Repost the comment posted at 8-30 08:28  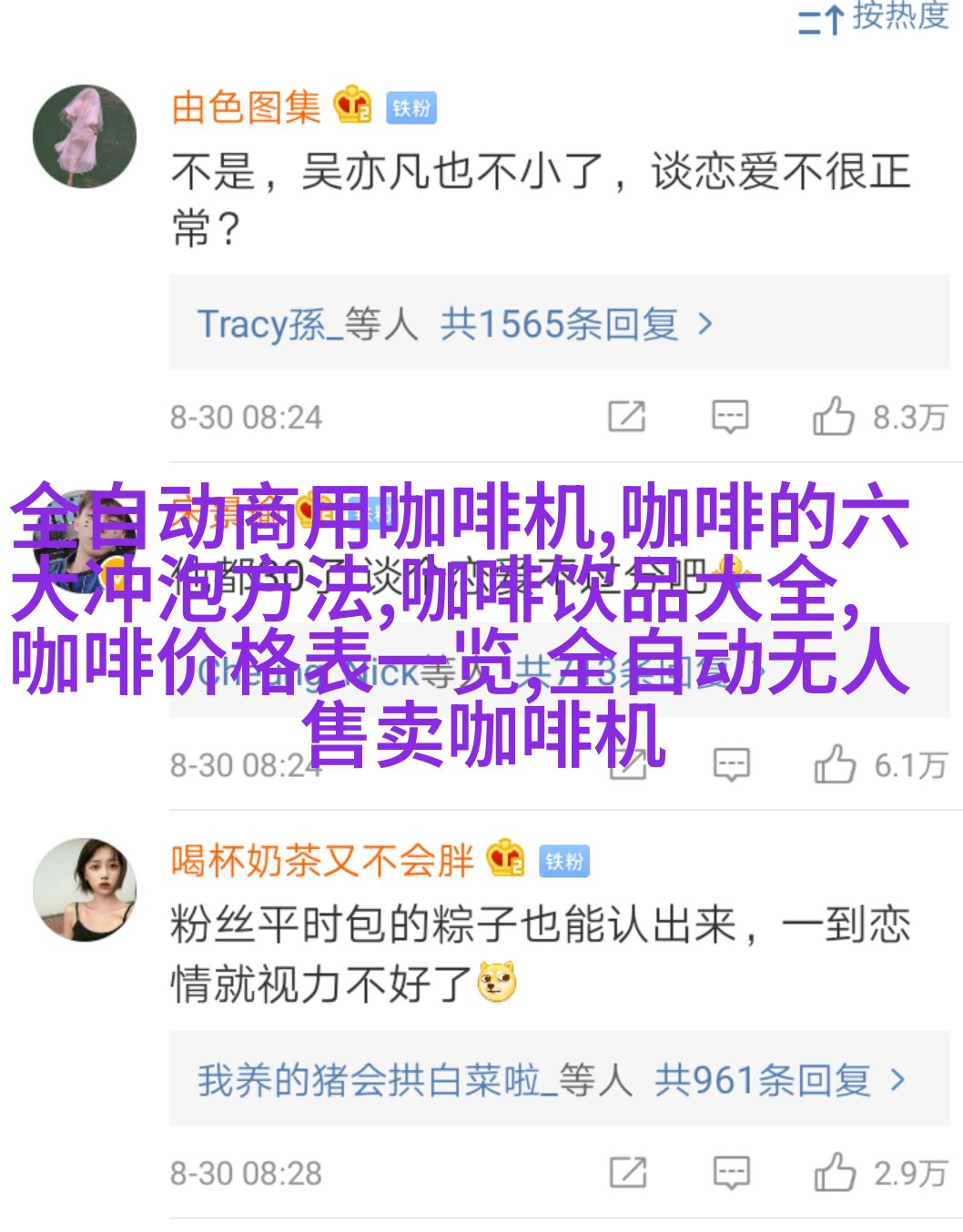[x=628, y=1173]
